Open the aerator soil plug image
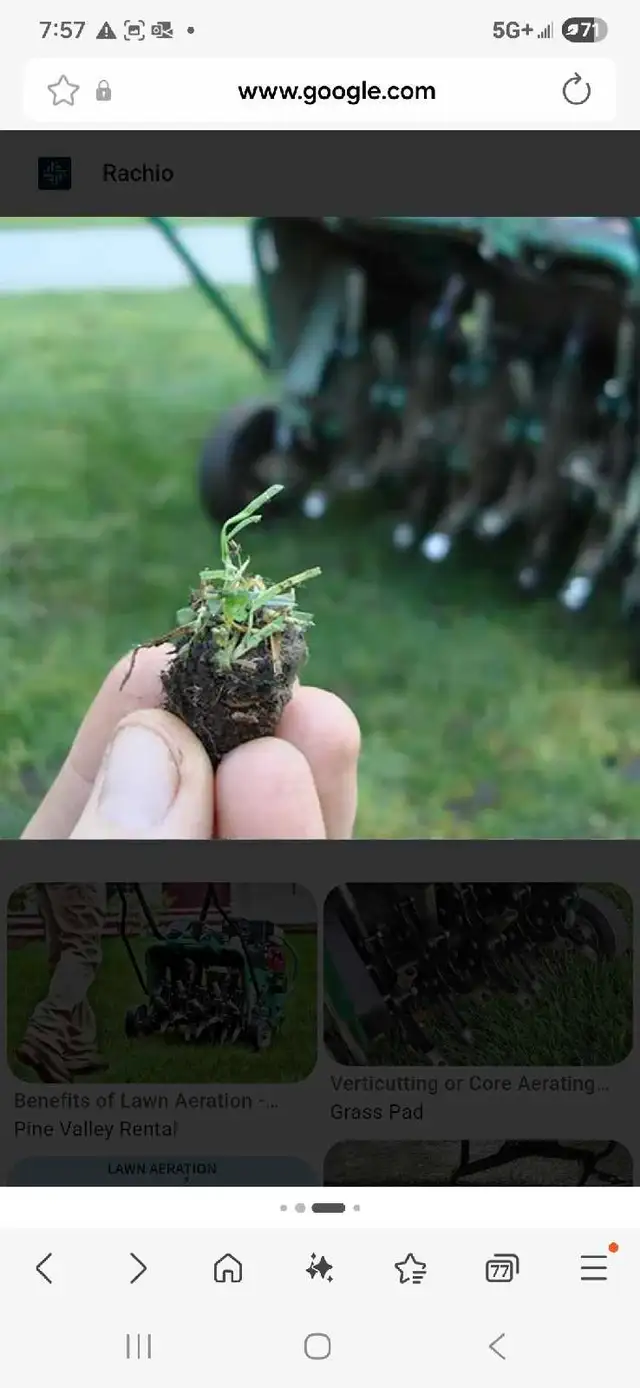640x1388 pixels. click(x=320, y=527)
